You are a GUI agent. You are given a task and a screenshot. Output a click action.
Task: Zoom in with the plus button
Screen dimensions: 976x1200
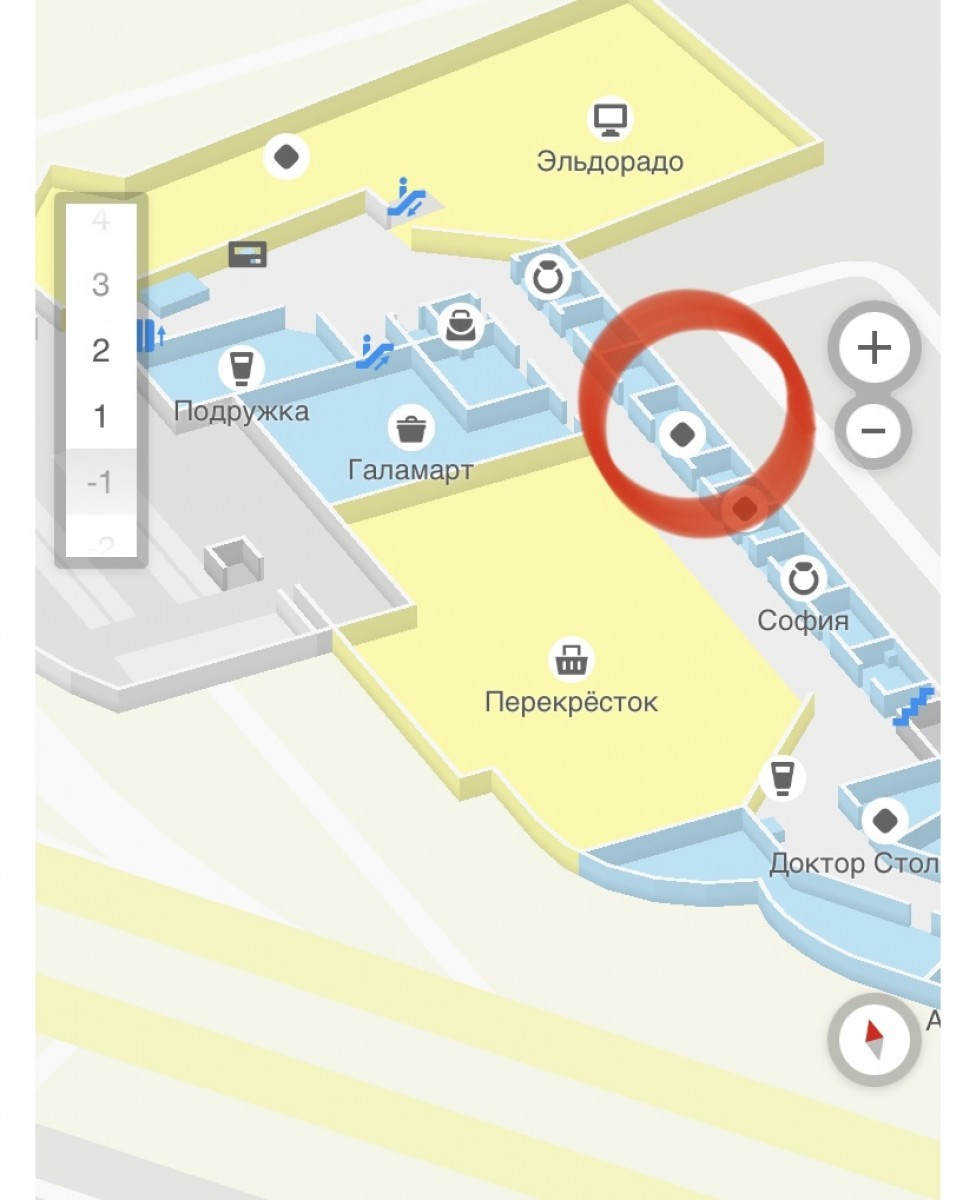click(874, 348)
